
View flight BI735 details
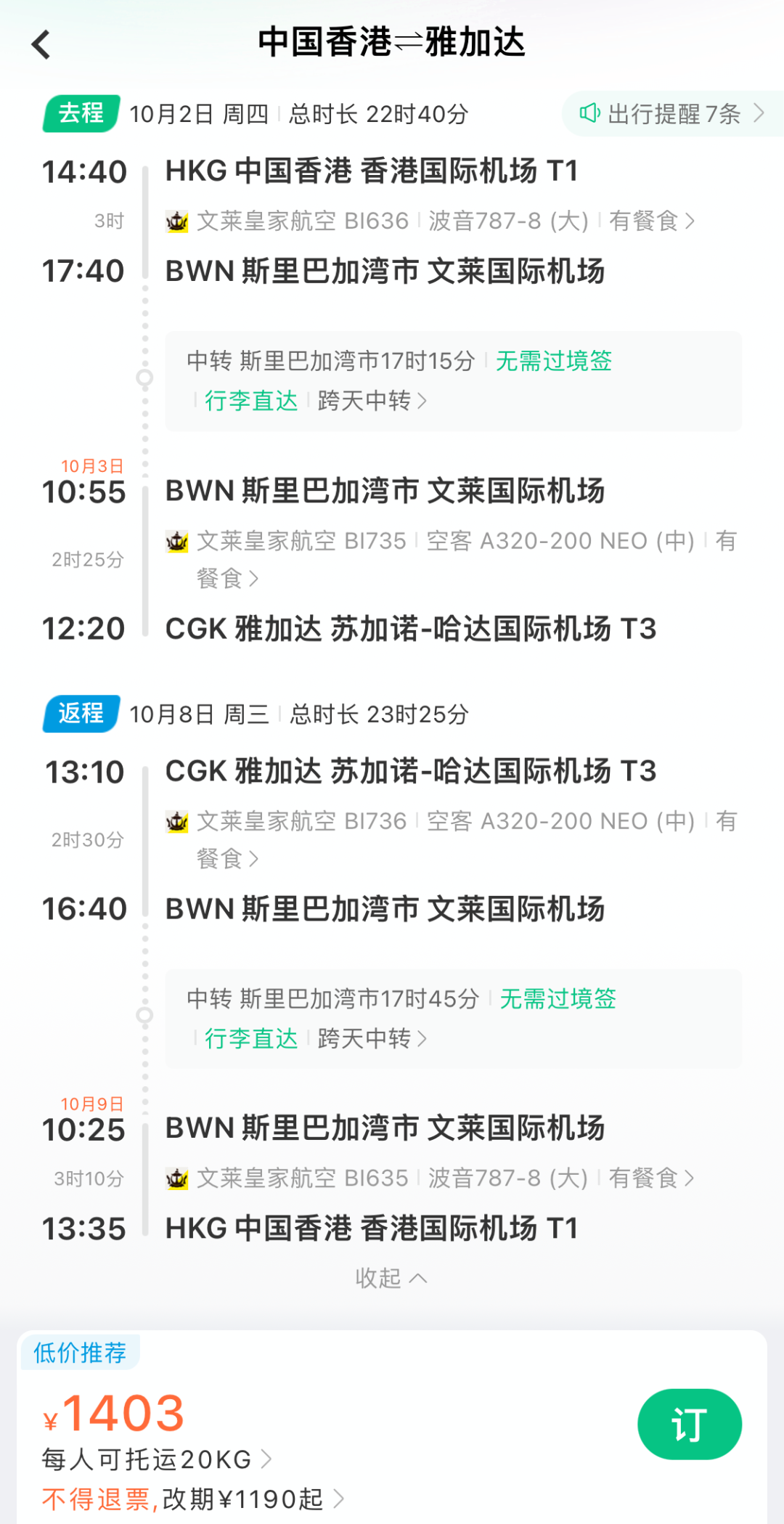point(452,559)
